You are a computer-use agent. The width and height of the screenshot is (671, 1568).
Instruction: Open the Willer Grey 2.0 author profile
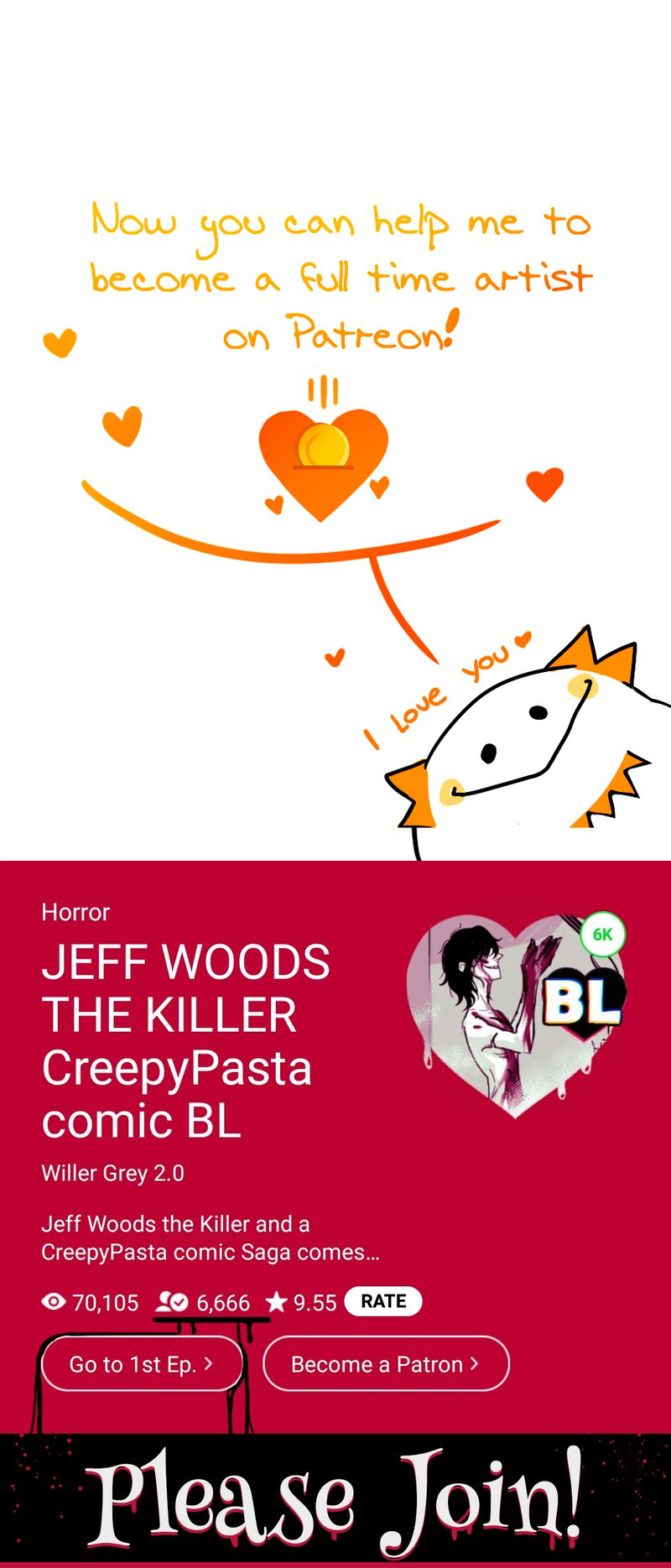(x=110, y=1172)
